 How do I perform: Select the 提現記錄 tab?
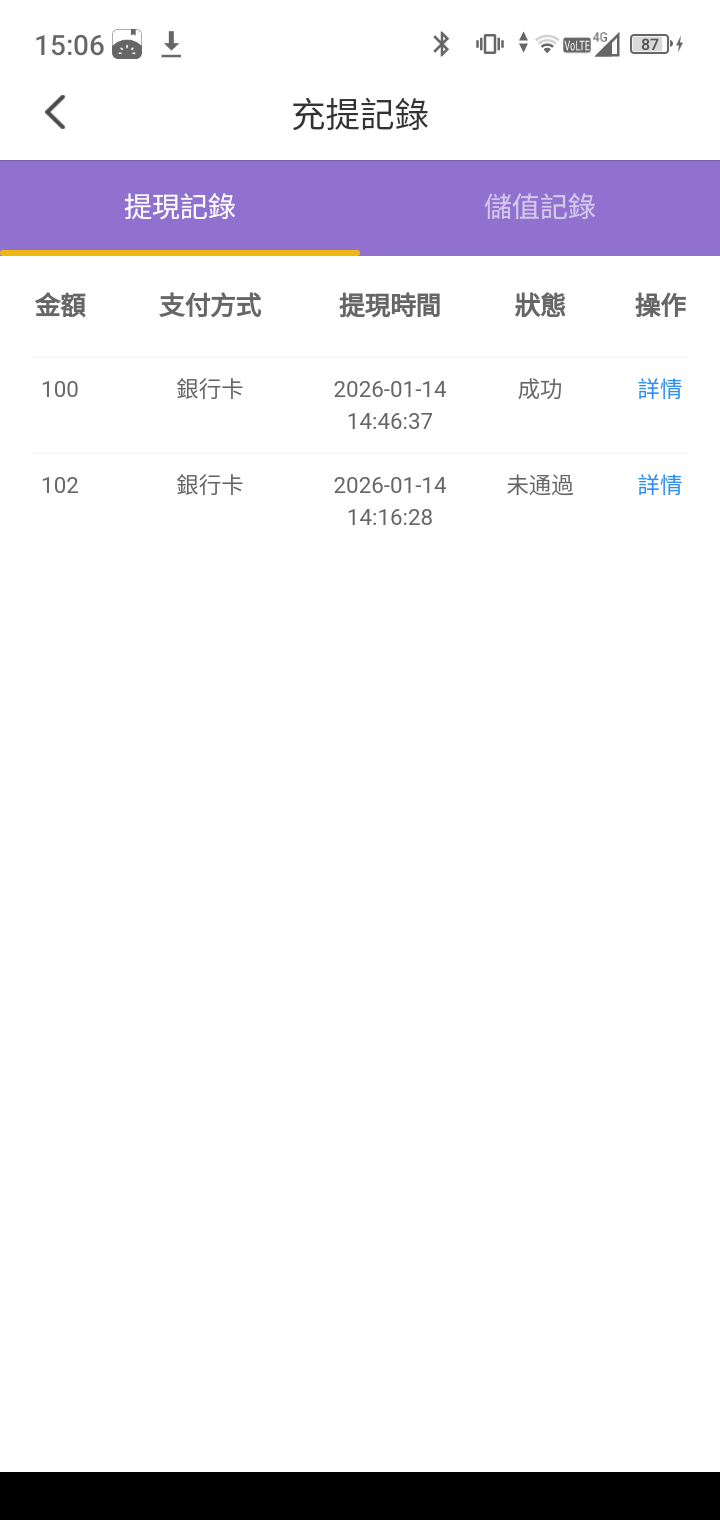pyautogui.click(x=180, y=207)
